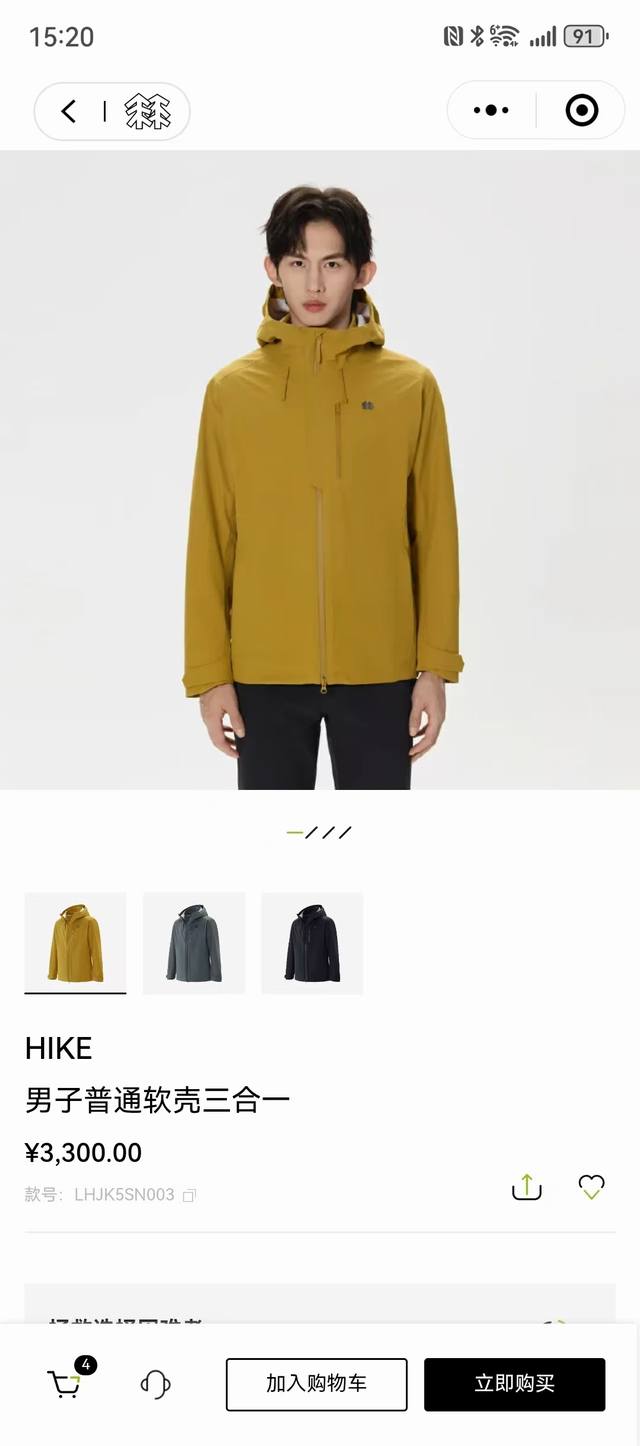Open the main jacket product photo
The height and width of the screenshot is (1446, 640).
tap(320, 470)
